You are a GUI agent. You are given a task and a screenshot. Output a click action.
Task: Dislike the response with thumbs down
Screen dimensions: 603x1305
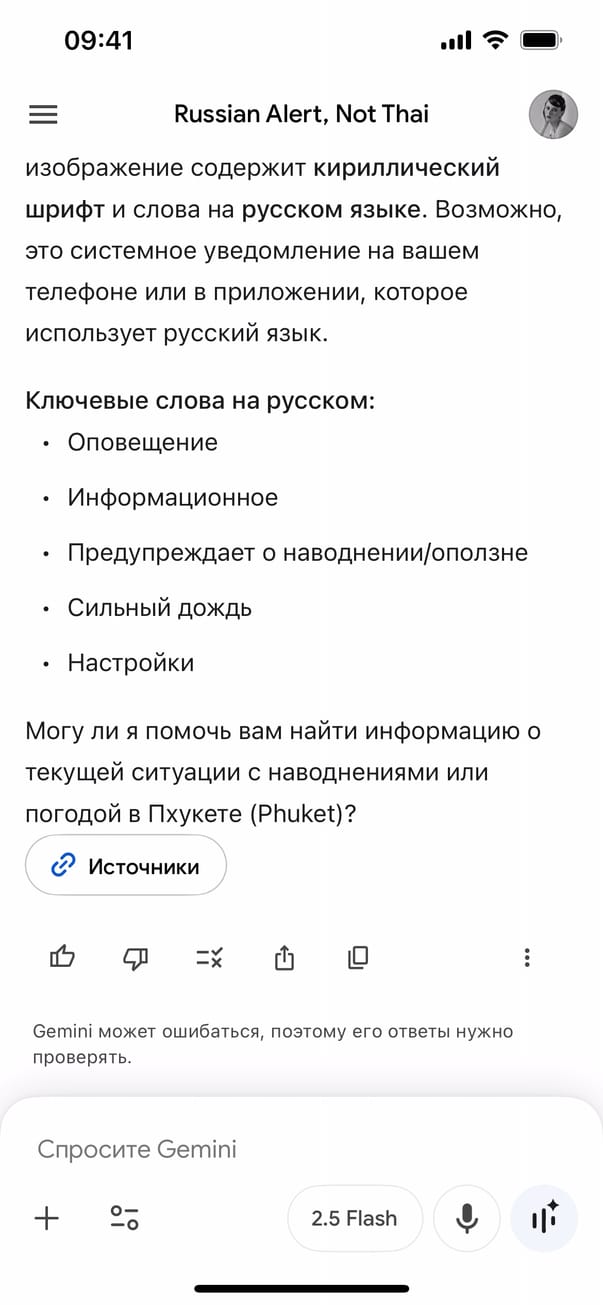(x=135, y=958)
